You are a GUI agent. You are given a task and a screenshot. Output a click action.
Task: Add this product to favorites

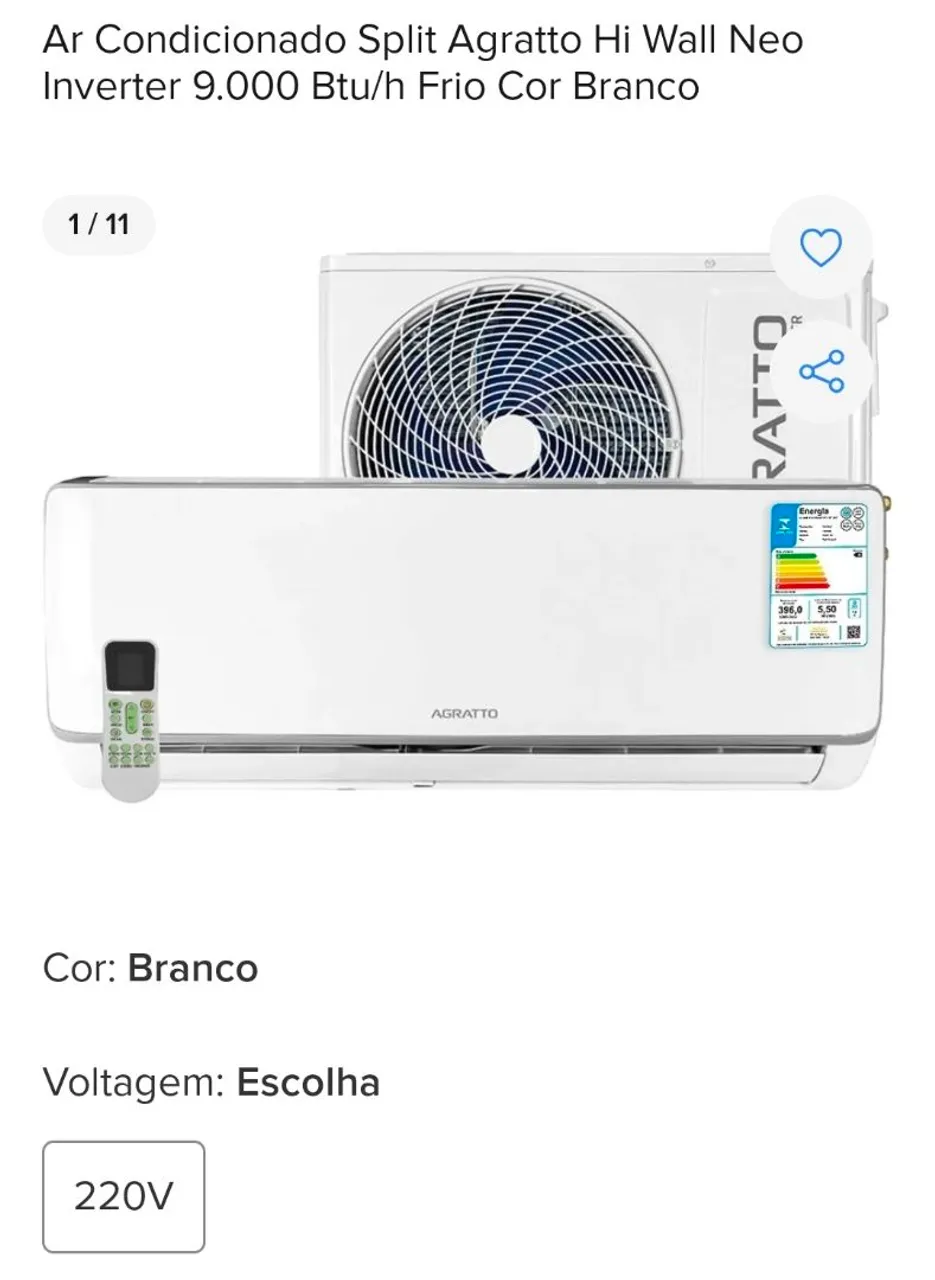point(822,247)
